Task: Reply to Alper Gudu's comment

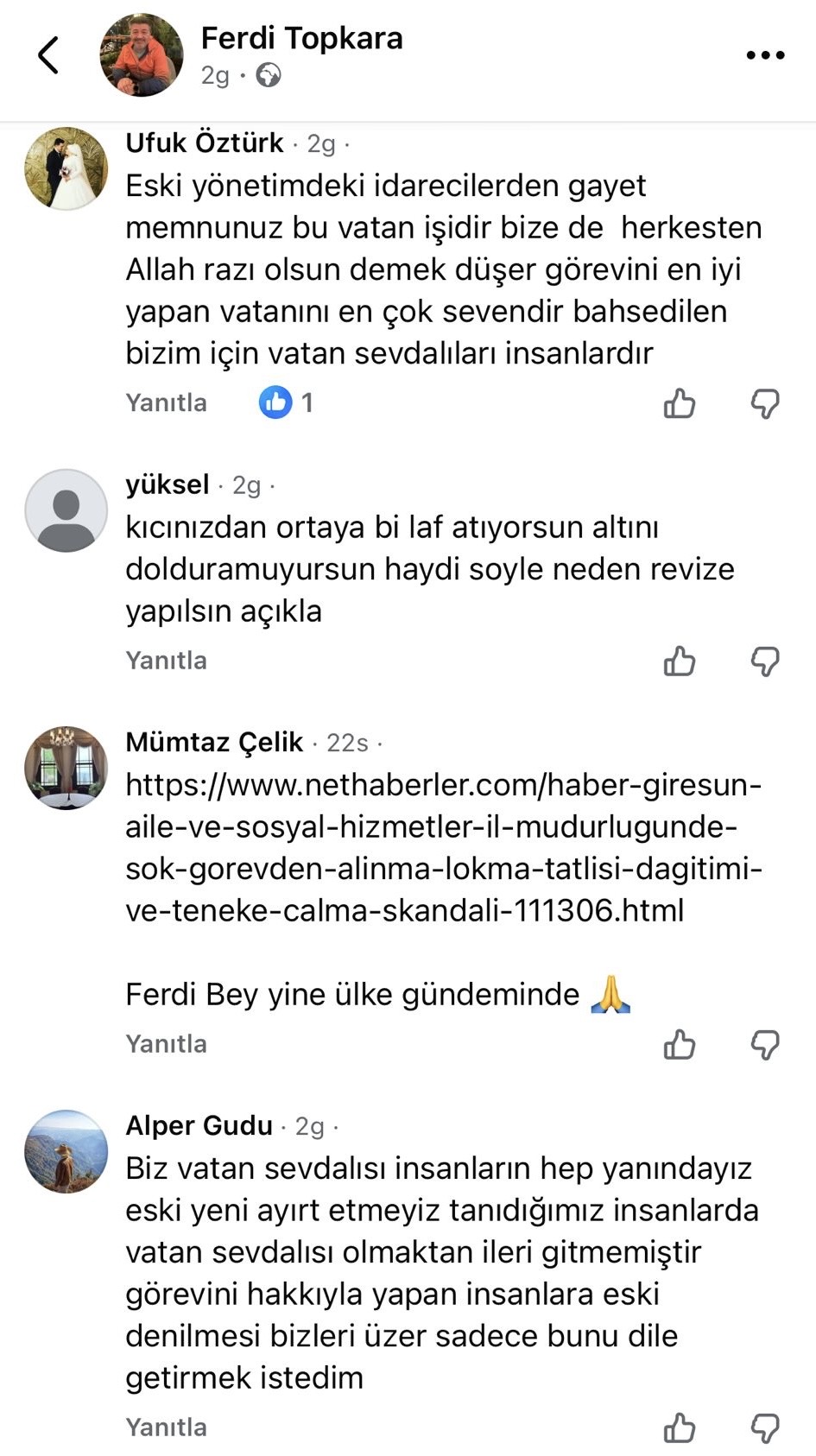Action: [x=166, y=1428]
